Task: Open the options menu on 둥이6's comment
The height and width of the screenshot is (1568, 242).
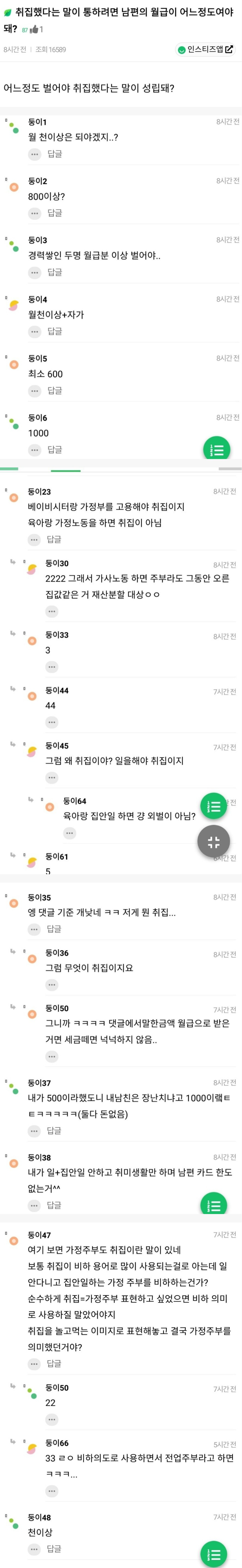Action: pos(35,450)
